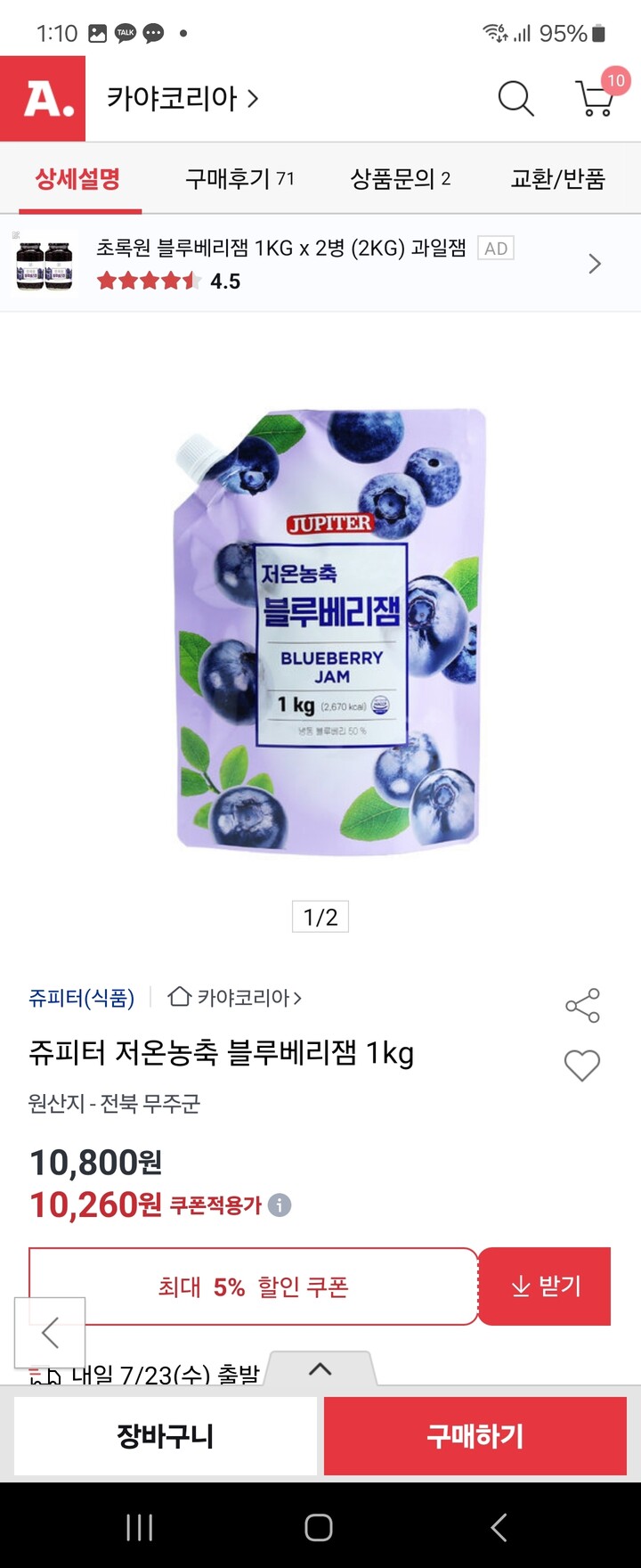Viewport: 641px width, 1568px height.
Task: Select the 1/2 image page indicator
Action: tap(320, 917)
